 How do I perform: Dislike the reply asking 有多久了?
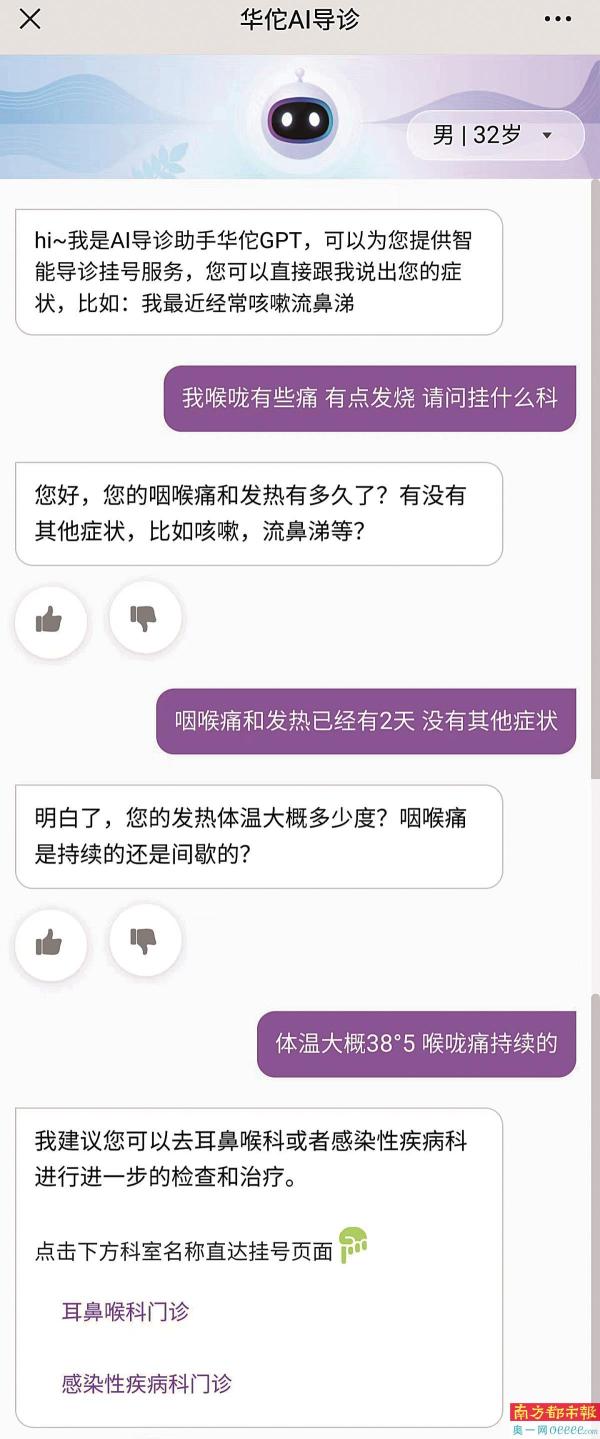point(144,619)
